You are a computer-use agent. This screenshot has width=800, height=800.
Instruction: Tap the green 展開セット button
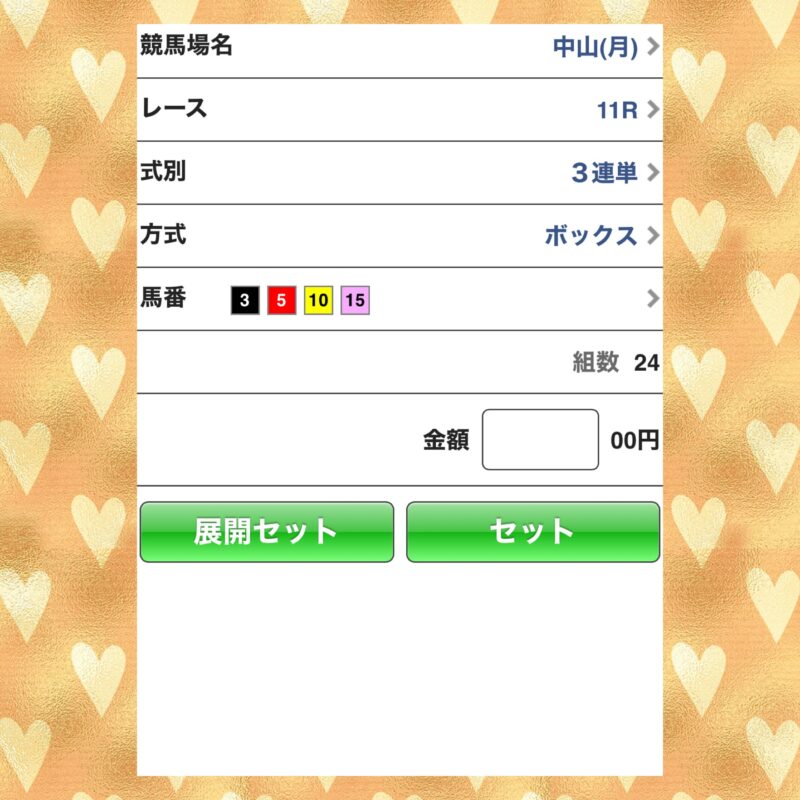click(x=266, y=532)
